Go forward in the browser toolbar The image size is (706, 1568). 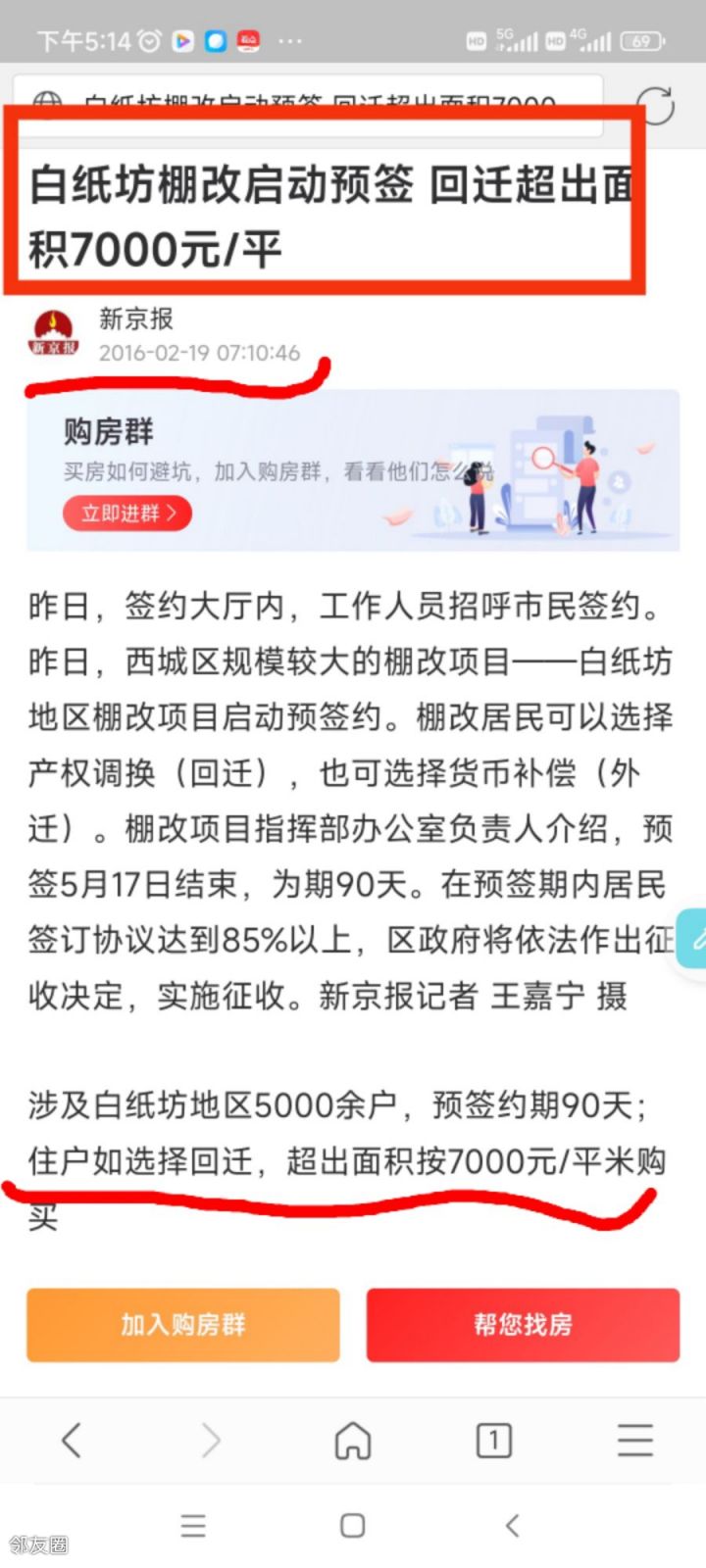(211, 1441)
